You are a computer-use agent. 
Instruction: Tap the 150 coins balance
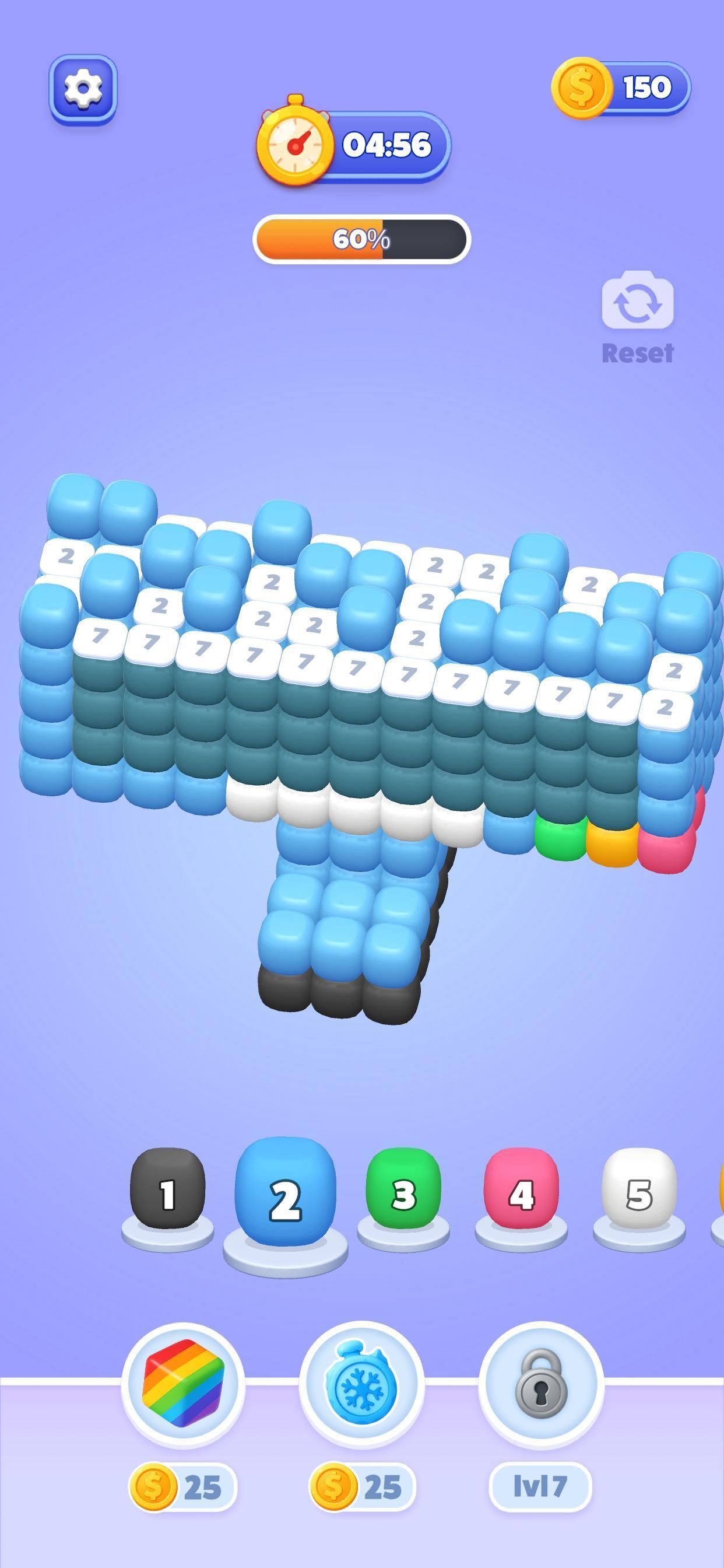pyautogui.click(x=621, y=87)
